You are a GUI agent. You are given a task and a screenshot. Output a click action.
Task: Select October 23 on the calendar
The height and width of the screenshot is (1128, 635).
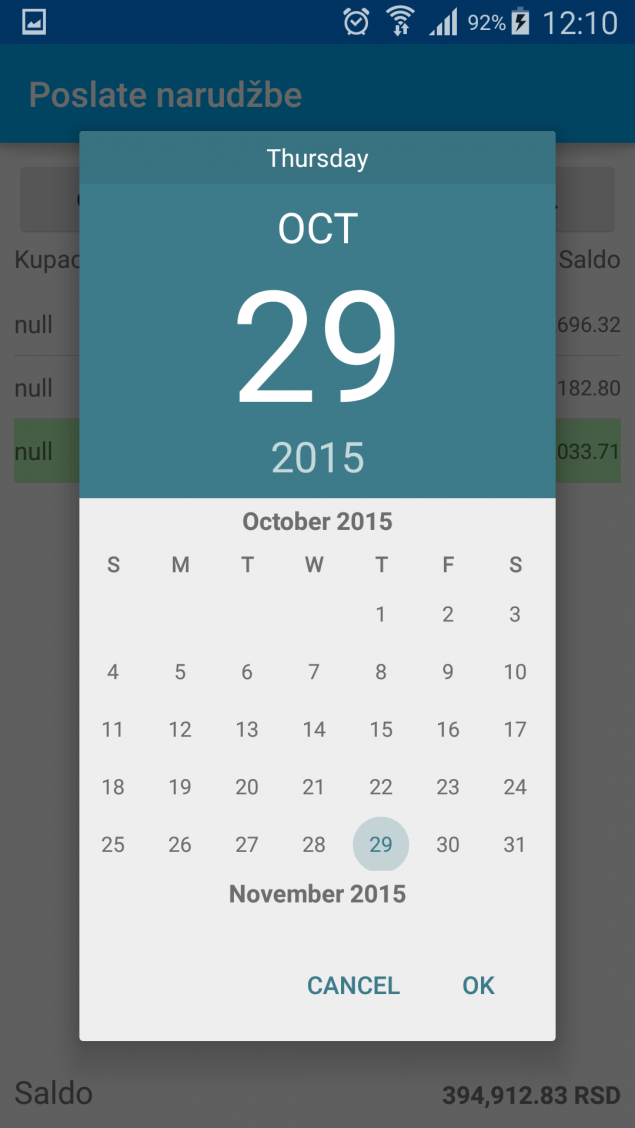pyautogui.click(x=448, y=787)
